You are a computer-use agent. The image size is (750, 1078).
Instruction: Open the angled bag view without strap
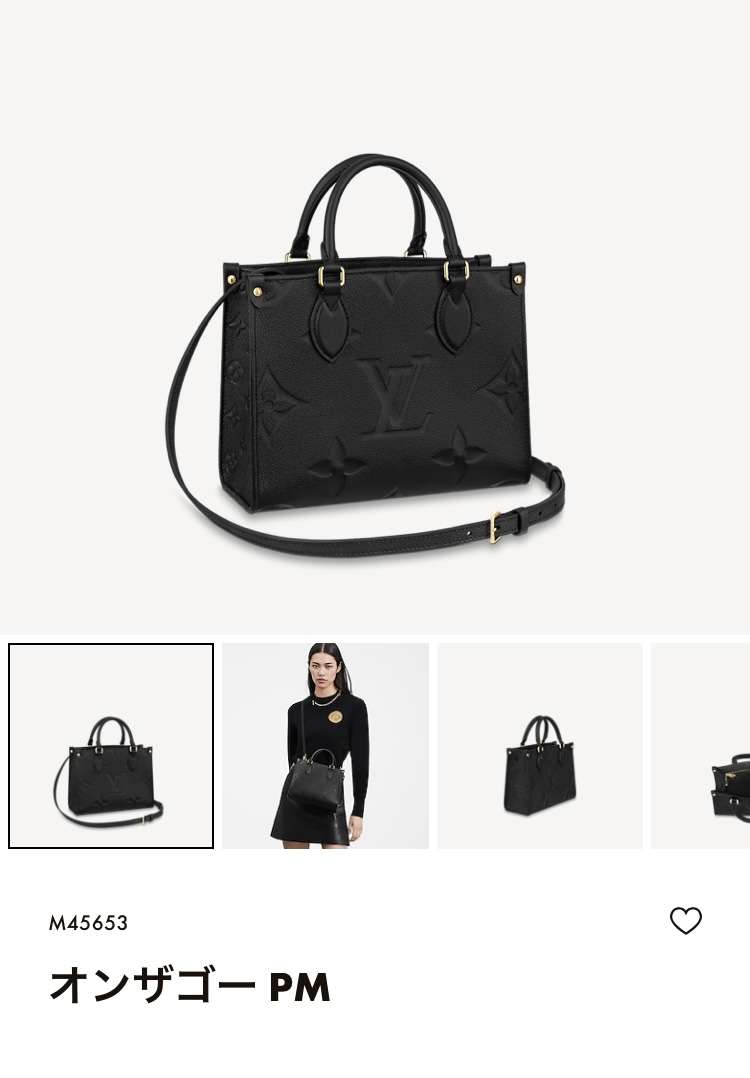pos(540,746)
